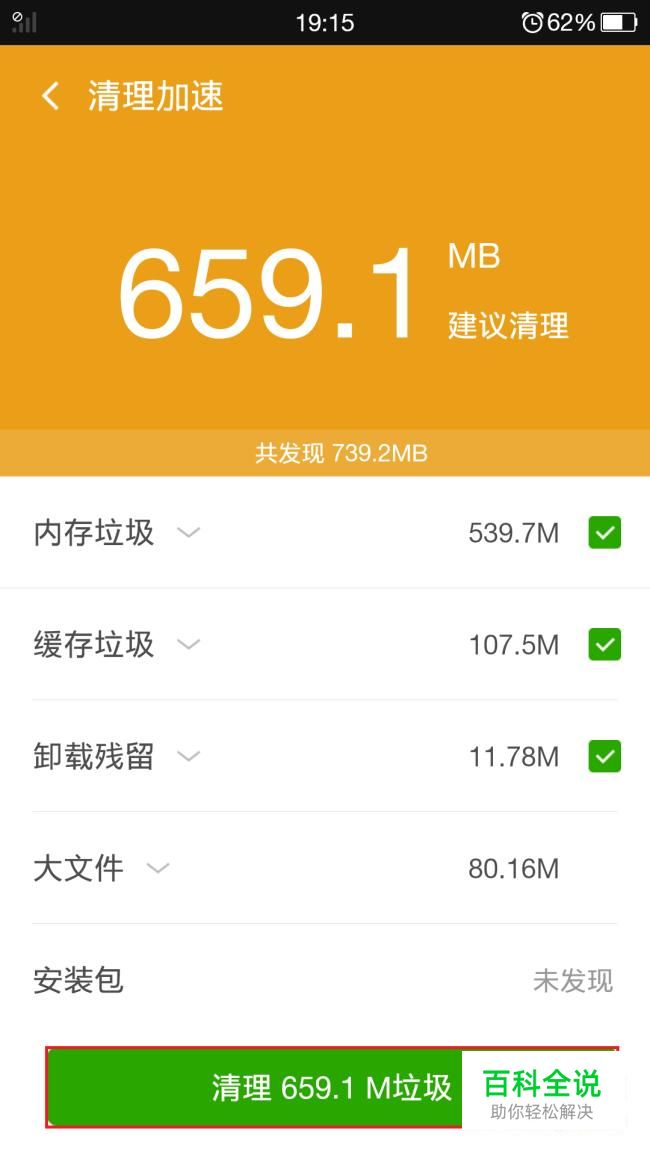Expand the 卸载残留 category
Screen dimensions: 650x1155
(x=189, y=756)
